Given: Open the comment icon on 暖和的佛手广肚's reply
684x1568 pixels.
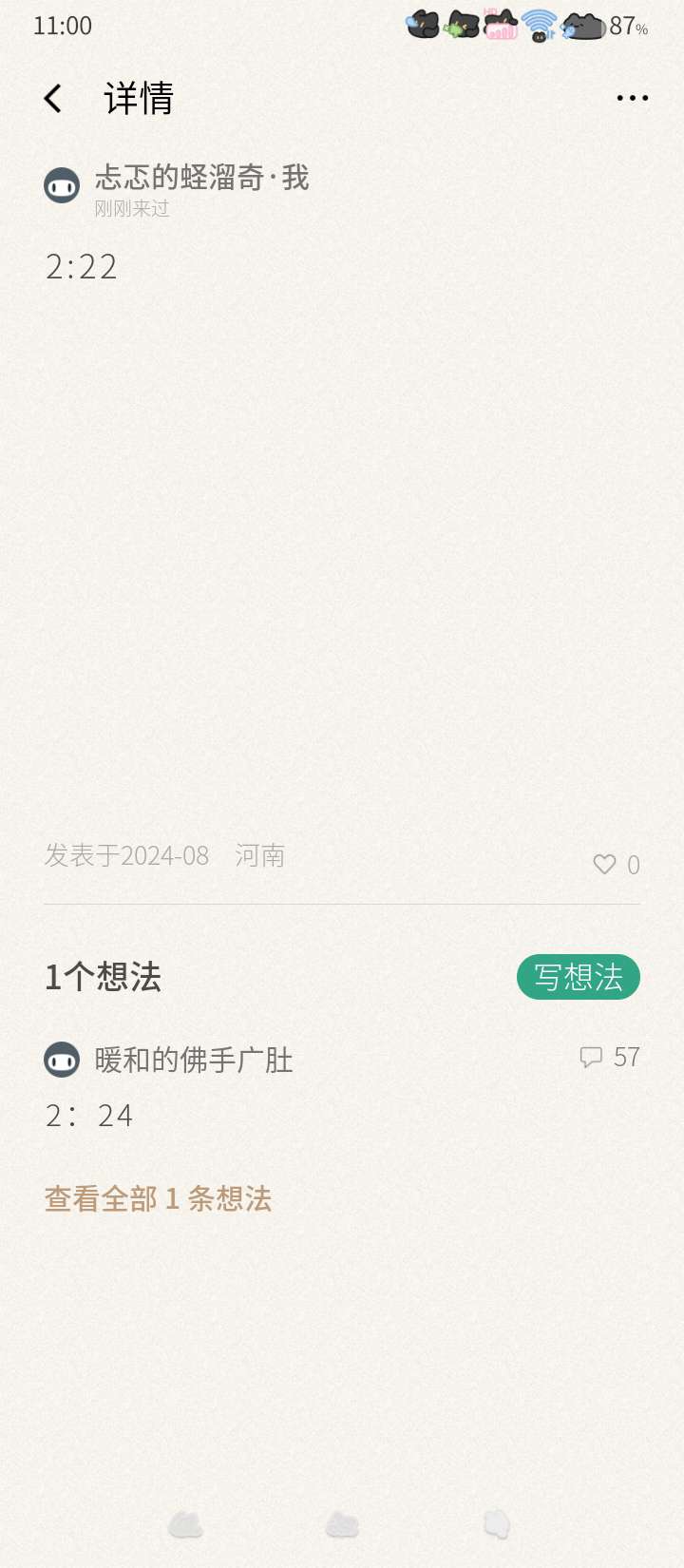Looking at the screenshot, I should coord(591,1057).
